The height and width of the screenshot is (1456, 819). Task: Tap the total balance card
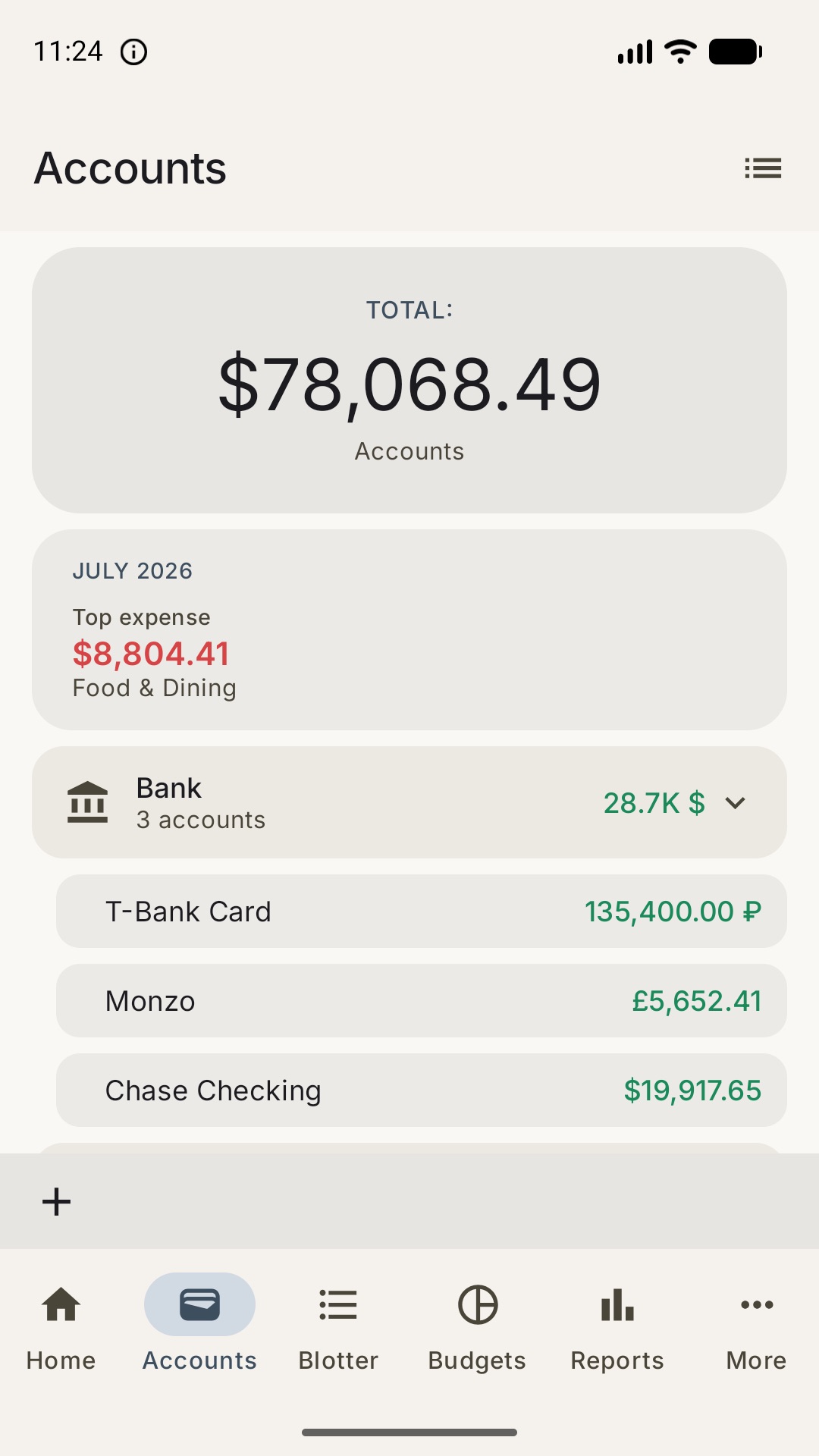(409, 380)
